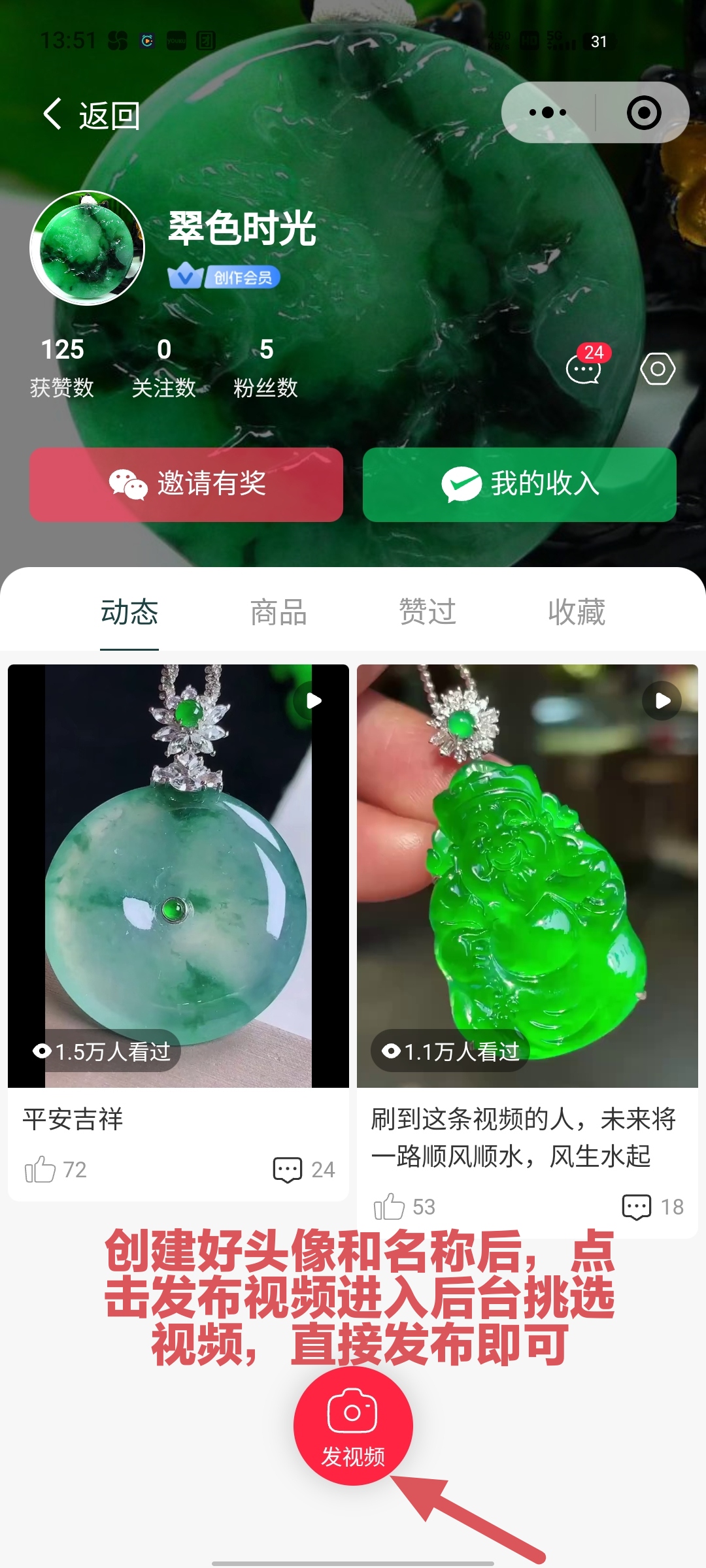This screenshot has height=1568, width=706.
Task: Switch to the 赞过 tab
Action: [x=428, y=612]
